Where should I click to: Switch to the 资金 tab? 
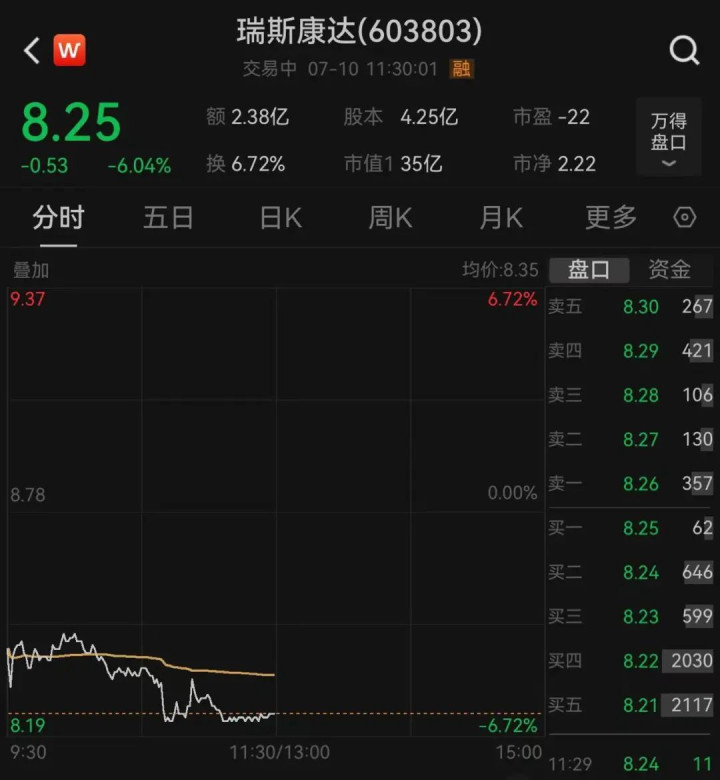tap(669, 269)
